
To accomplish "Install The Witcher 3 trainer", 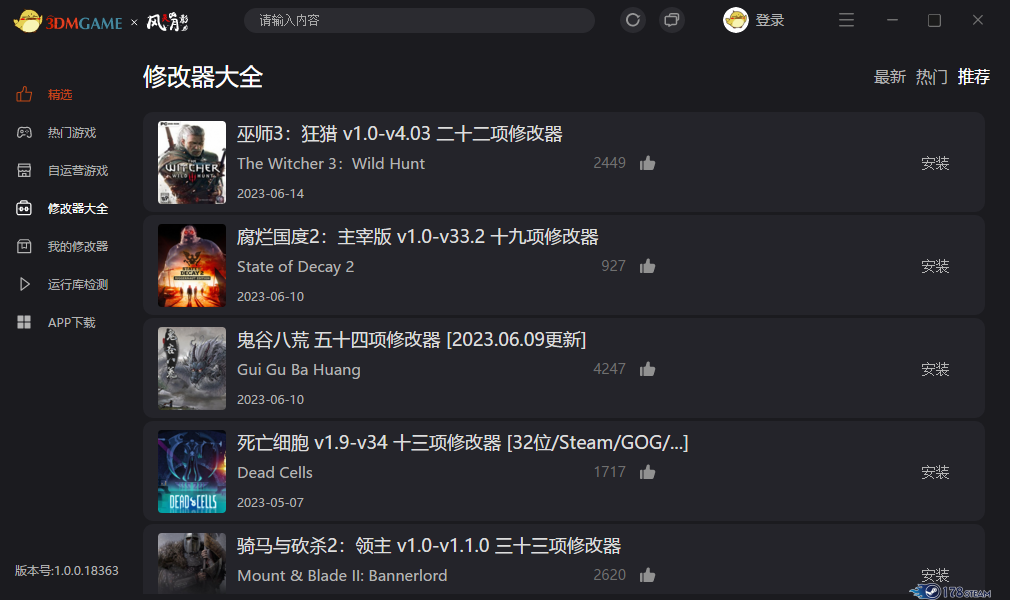I will pyautogui.click(x=935, y=164).
